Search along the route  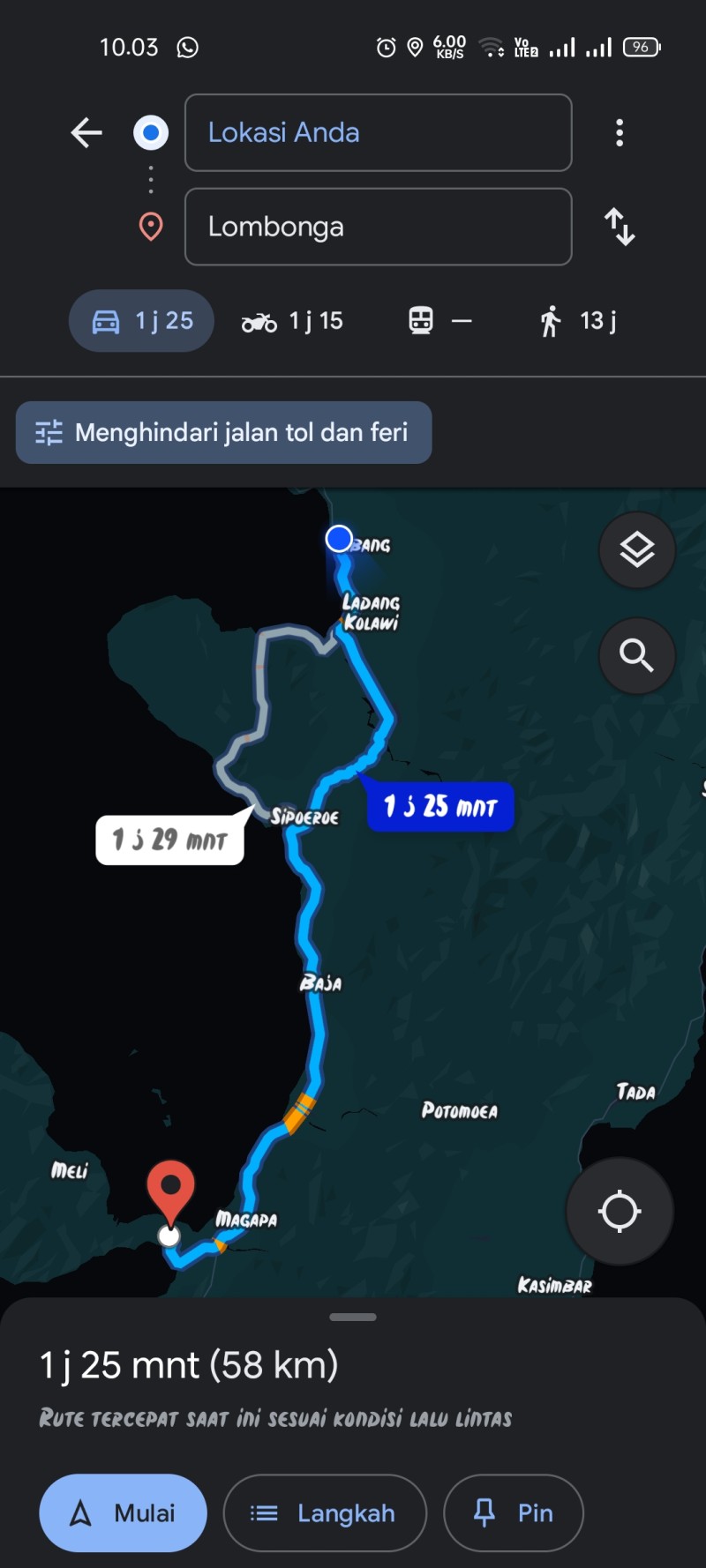(x=637, y=656)
